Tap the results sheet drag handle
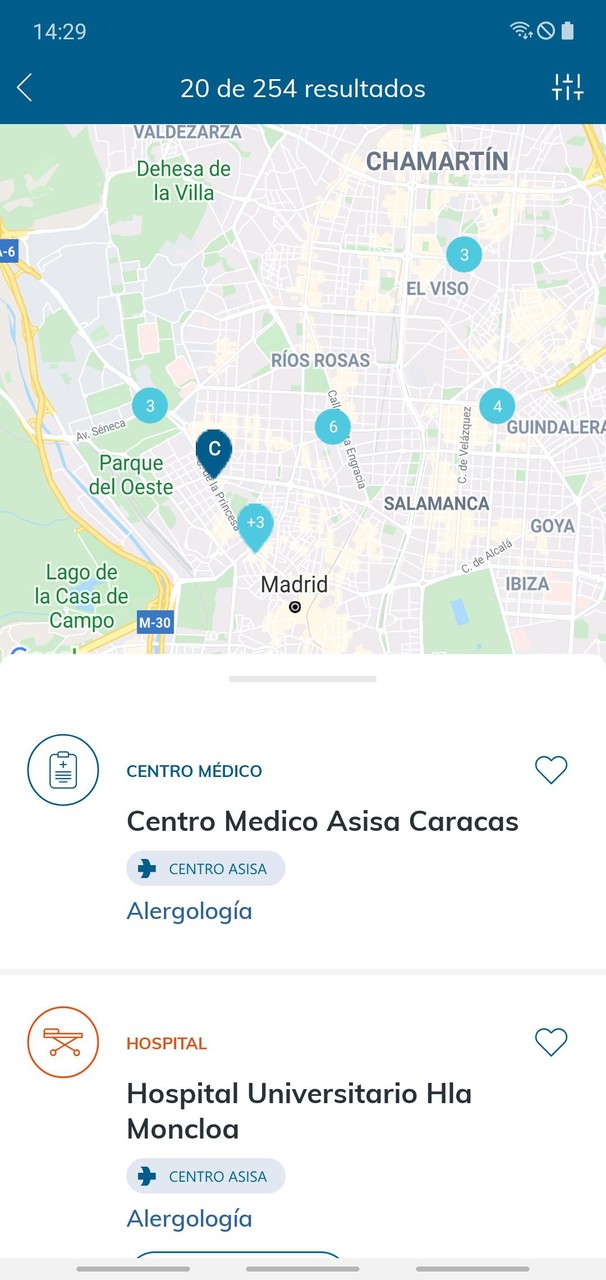Viewport: 606px width, 1280px height. coord(302,679)
